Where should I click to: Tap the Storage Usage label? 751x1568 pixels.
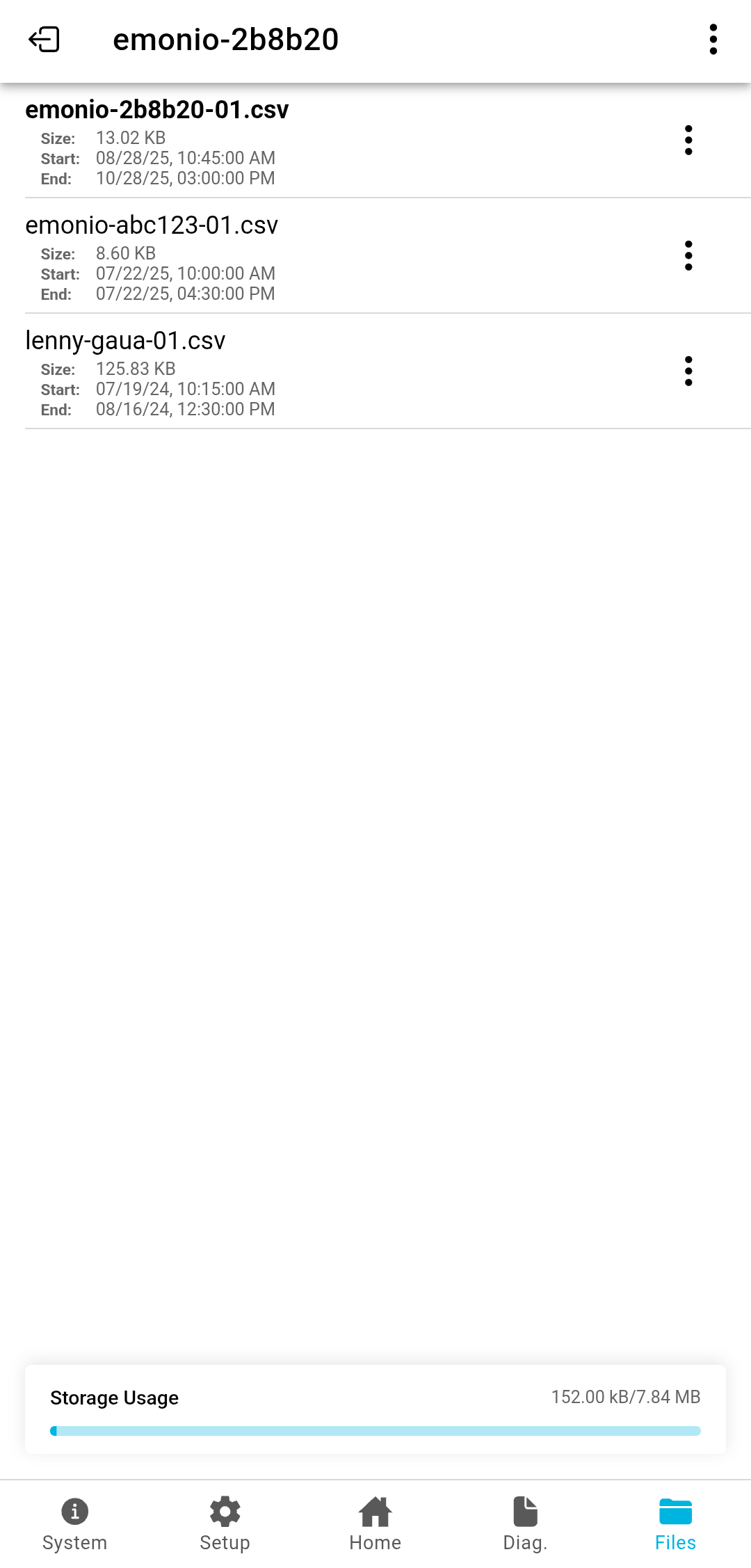pyautogui.click(x=114, y=1398)
